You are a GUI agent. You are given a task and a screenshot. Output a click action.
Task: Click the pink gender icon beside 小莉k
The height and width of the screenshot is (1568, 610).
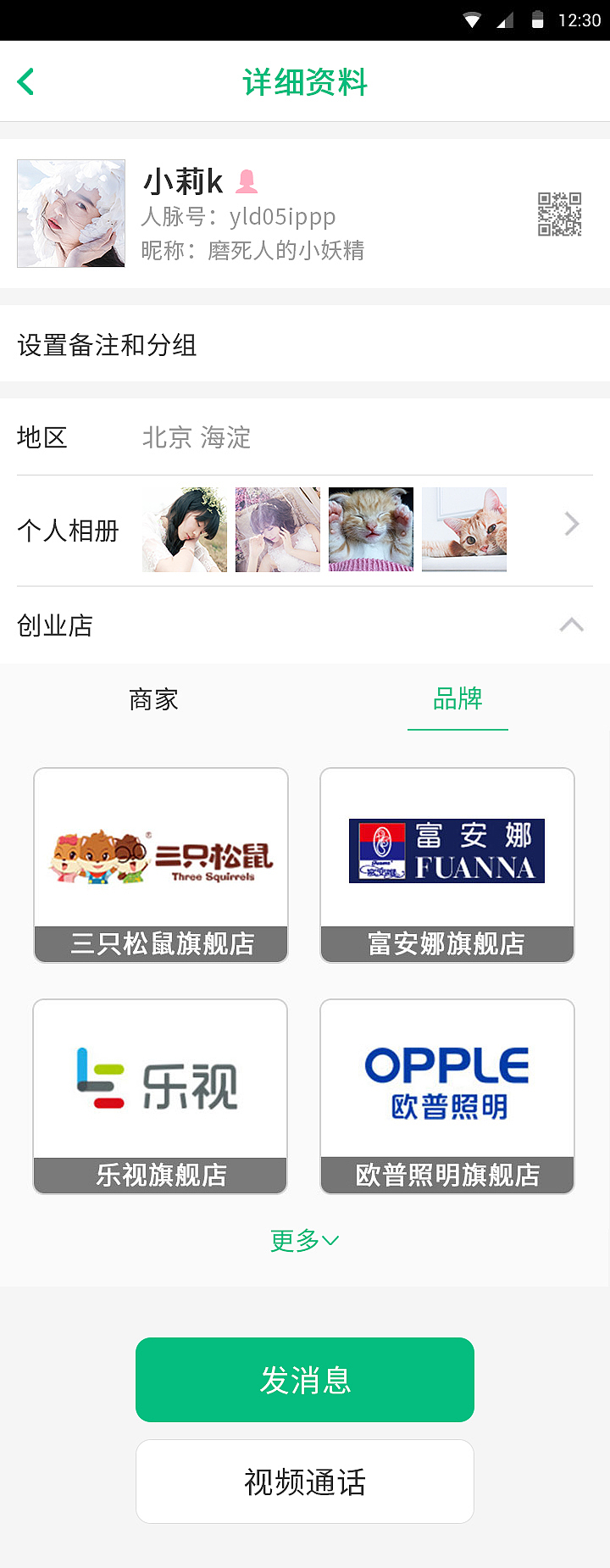pyautogui.click(x=248, y=181)
